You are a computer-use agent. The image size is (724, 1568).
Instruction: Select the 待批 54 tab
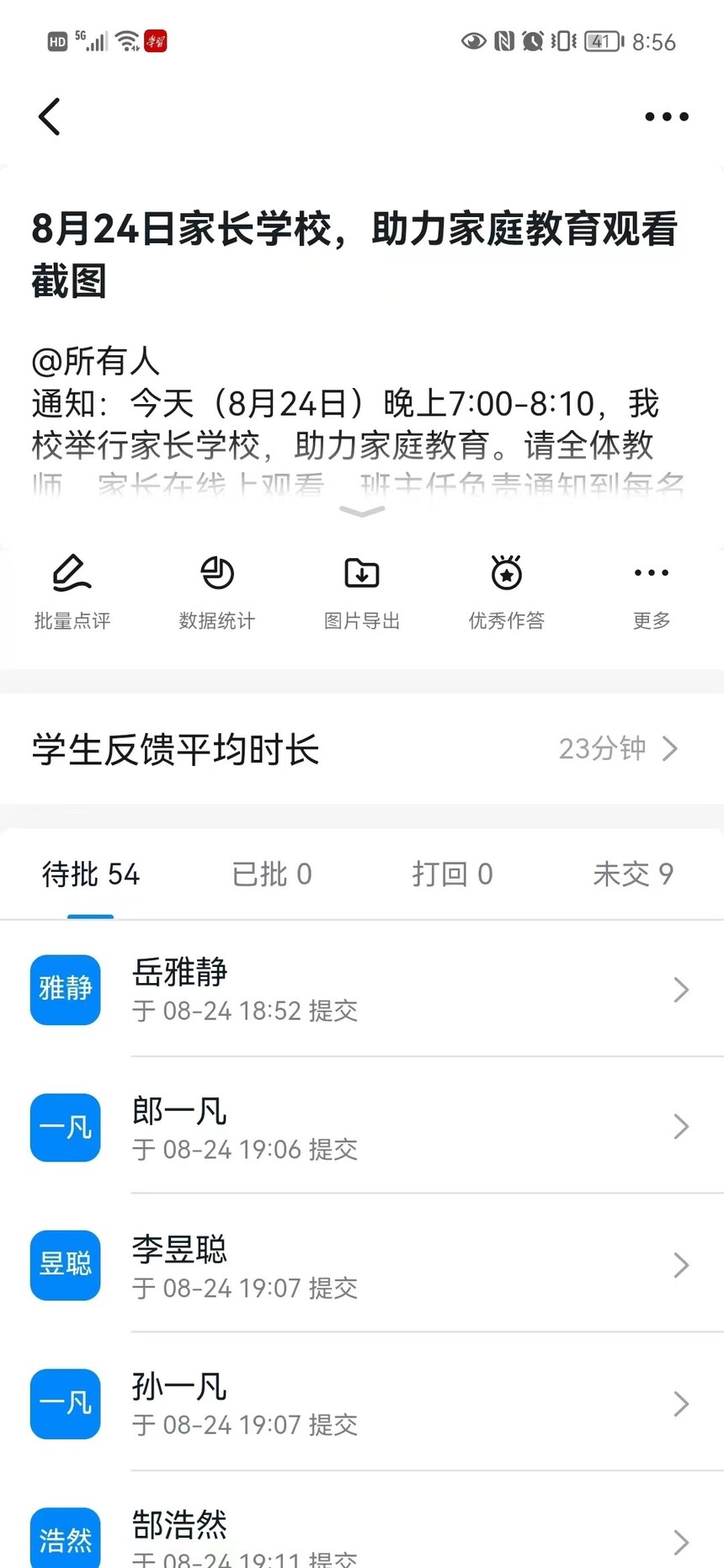coord(91,874)
